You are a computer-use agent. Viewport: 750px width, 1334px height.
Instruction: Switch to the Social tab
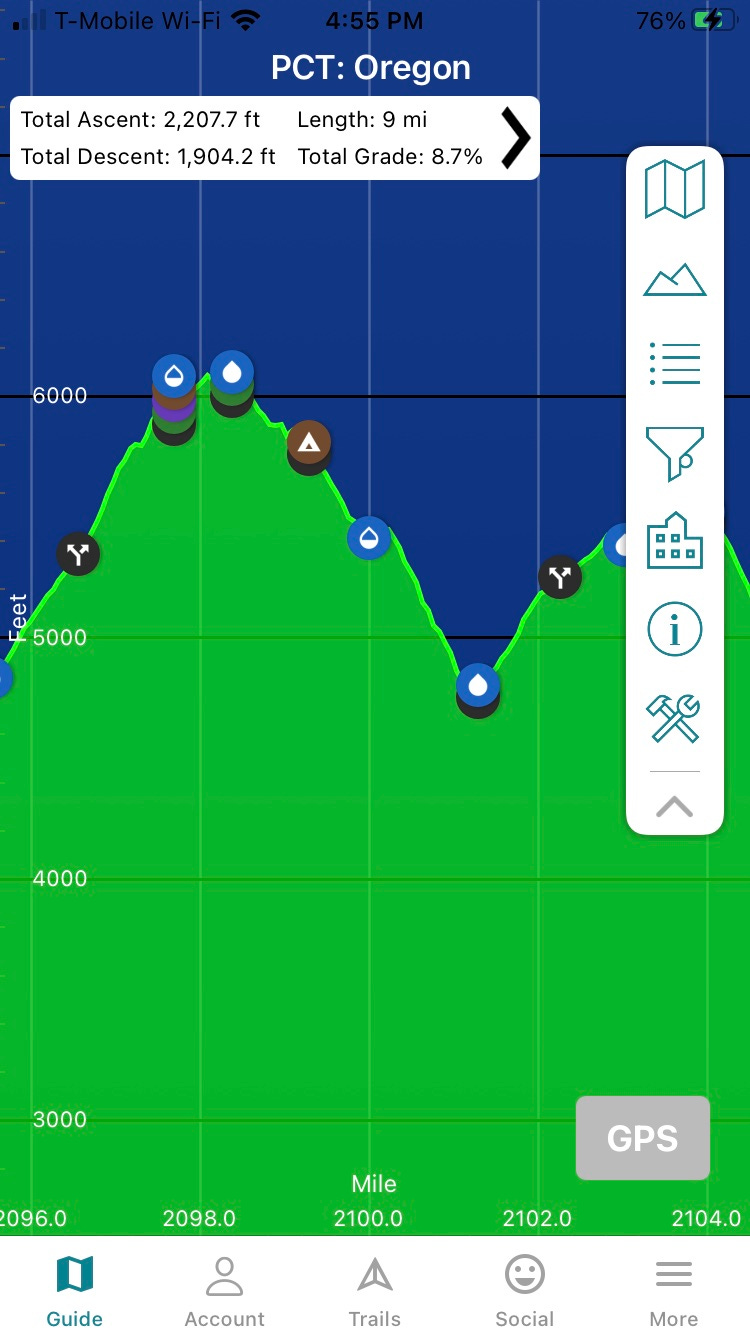[524, 1291]
